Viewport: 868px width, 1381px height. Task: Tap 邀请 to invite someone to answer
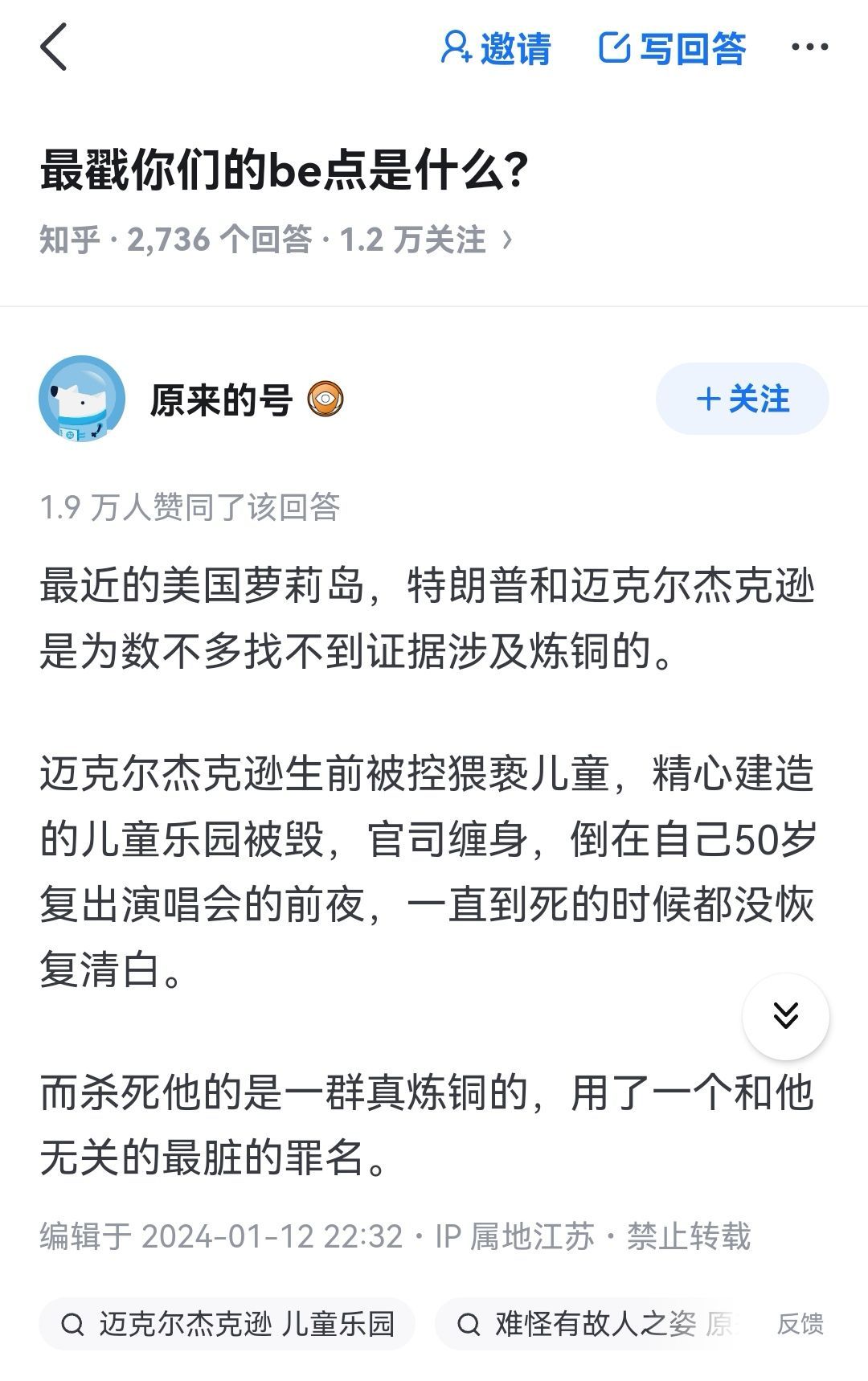(496, 48)
